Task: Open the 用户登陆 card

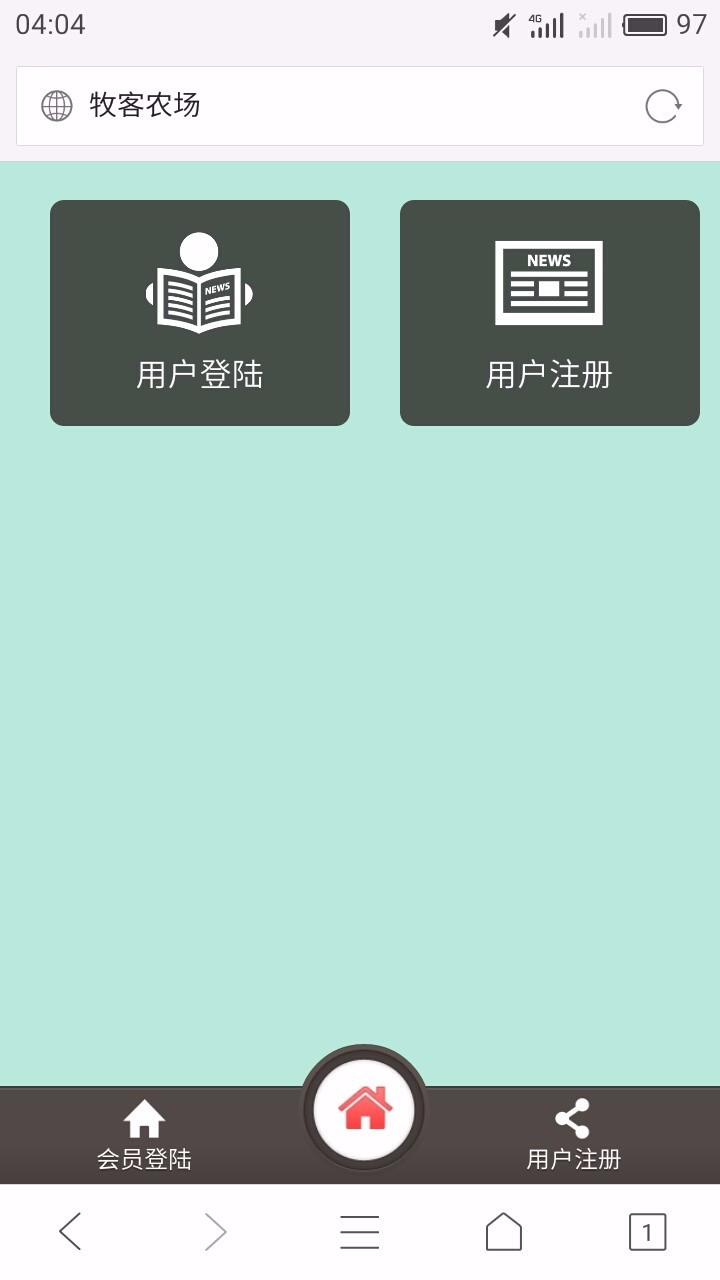Action: (200, 313)
